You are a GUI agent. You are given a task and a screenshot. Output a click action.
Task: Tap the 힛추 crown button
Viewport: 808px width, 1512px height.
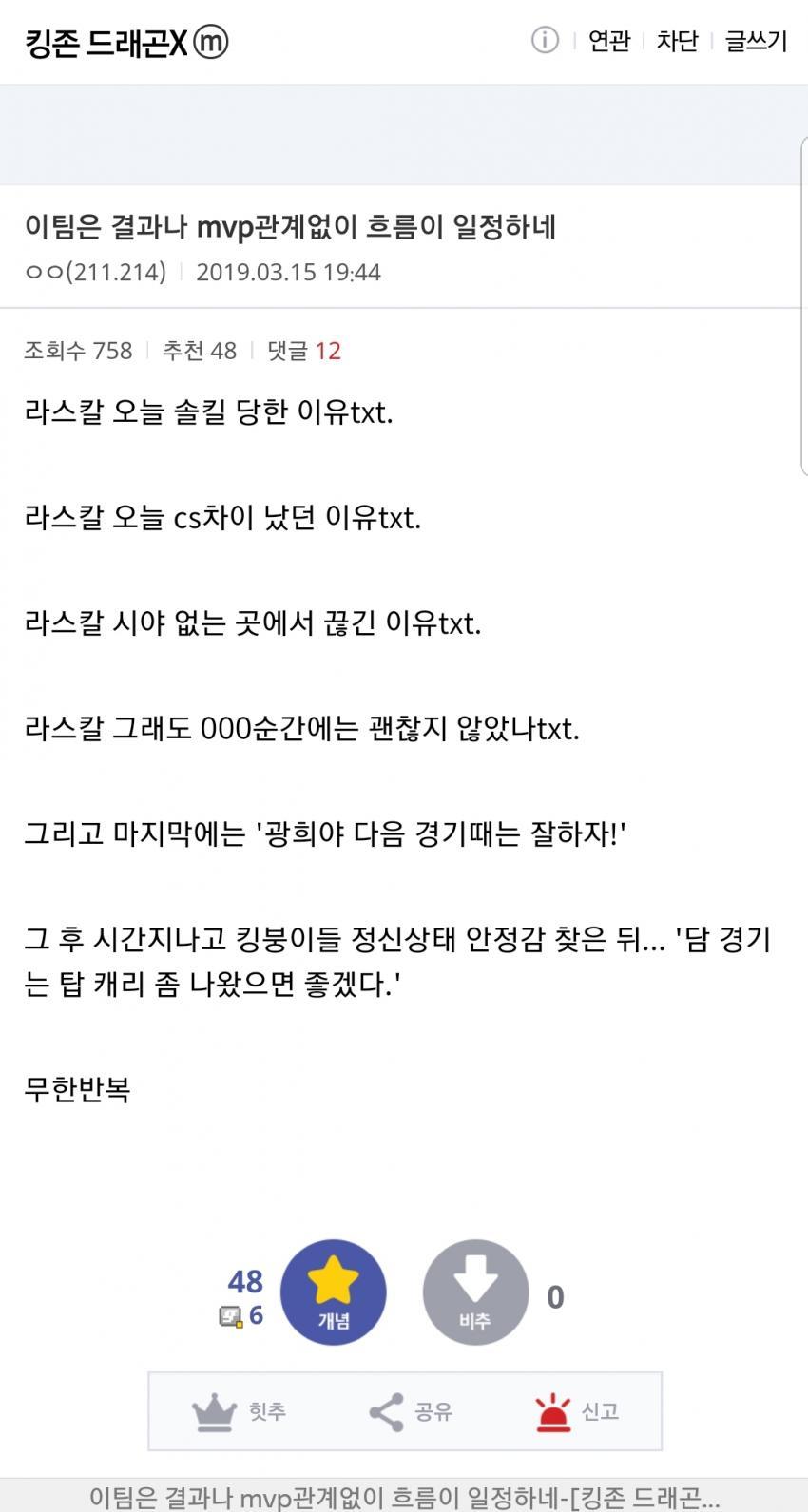238,1411
